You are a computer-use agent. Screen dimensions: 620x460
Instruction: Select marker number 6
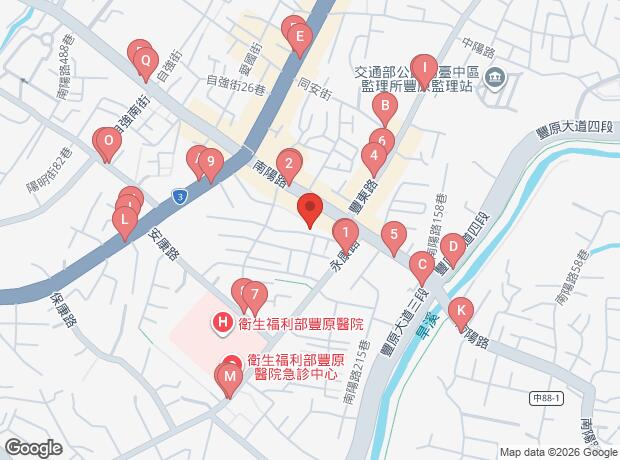point(382,140)
